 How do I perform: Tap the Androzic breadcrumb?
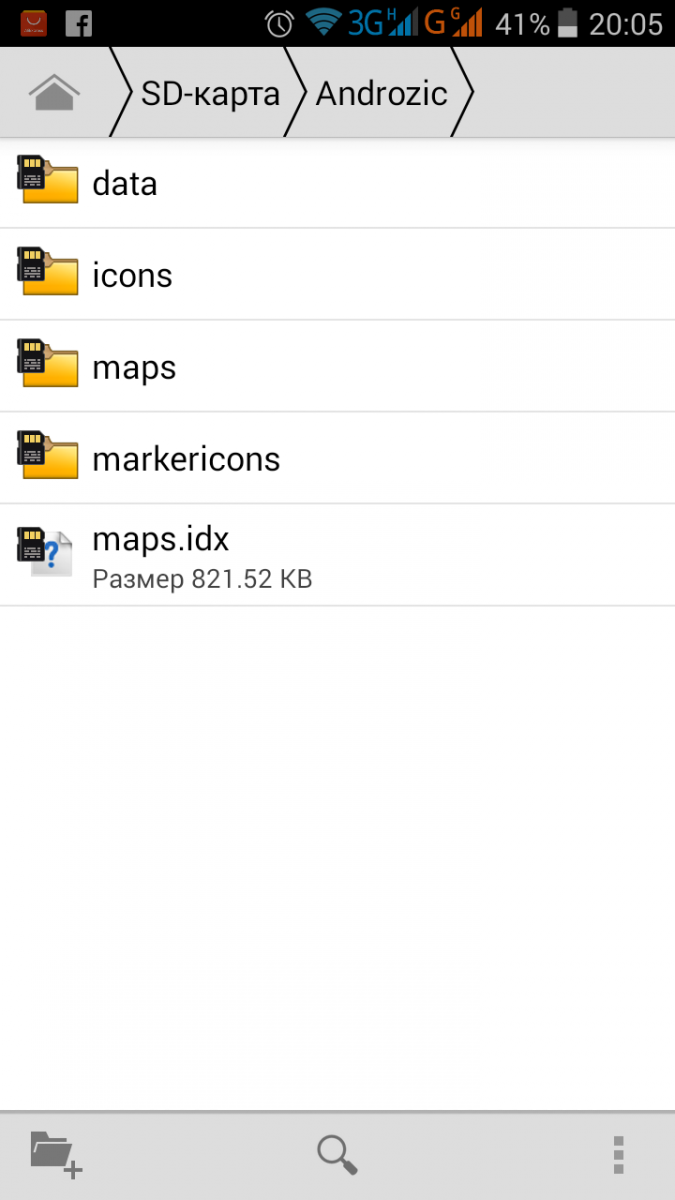tap(381, 93)
